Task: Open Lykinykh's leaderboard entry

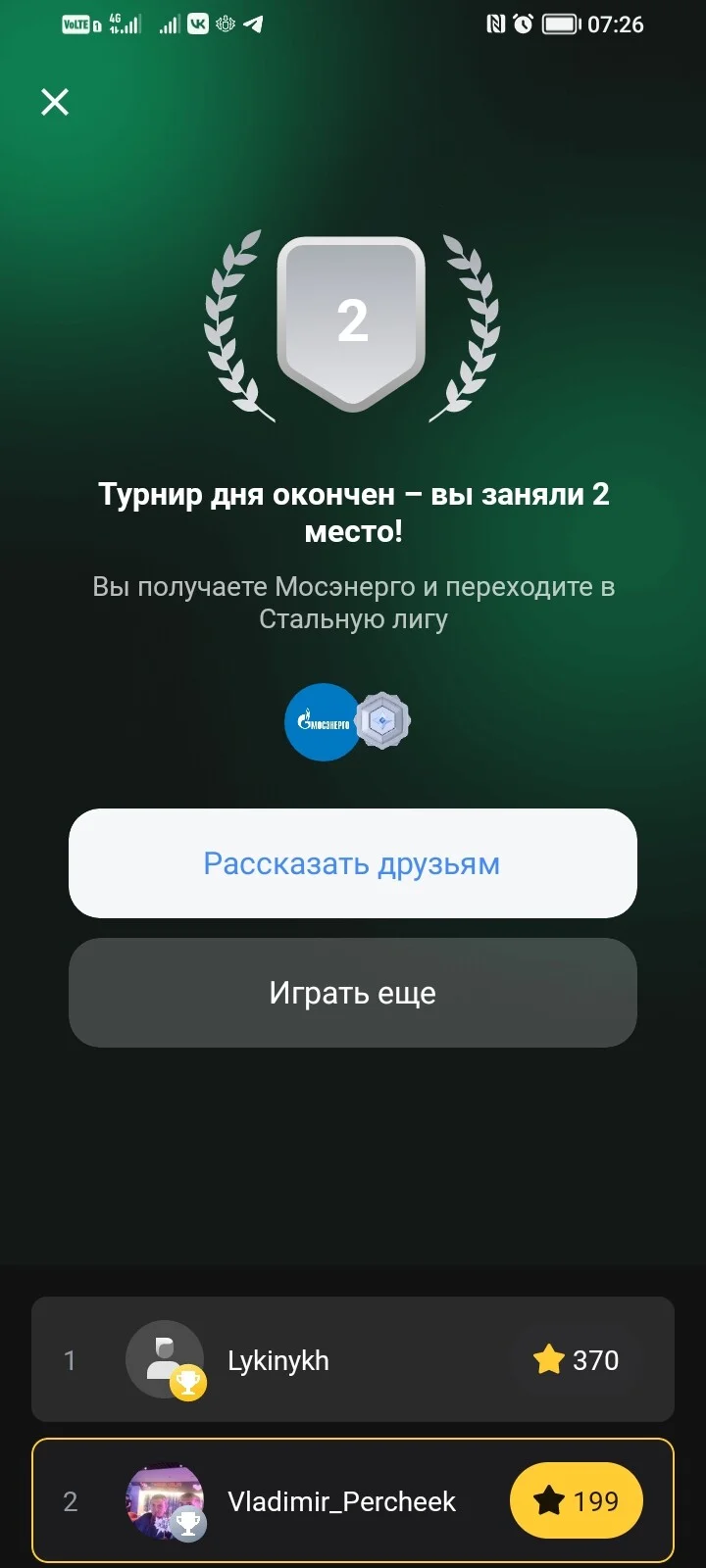Action: tap(353, 1359)
